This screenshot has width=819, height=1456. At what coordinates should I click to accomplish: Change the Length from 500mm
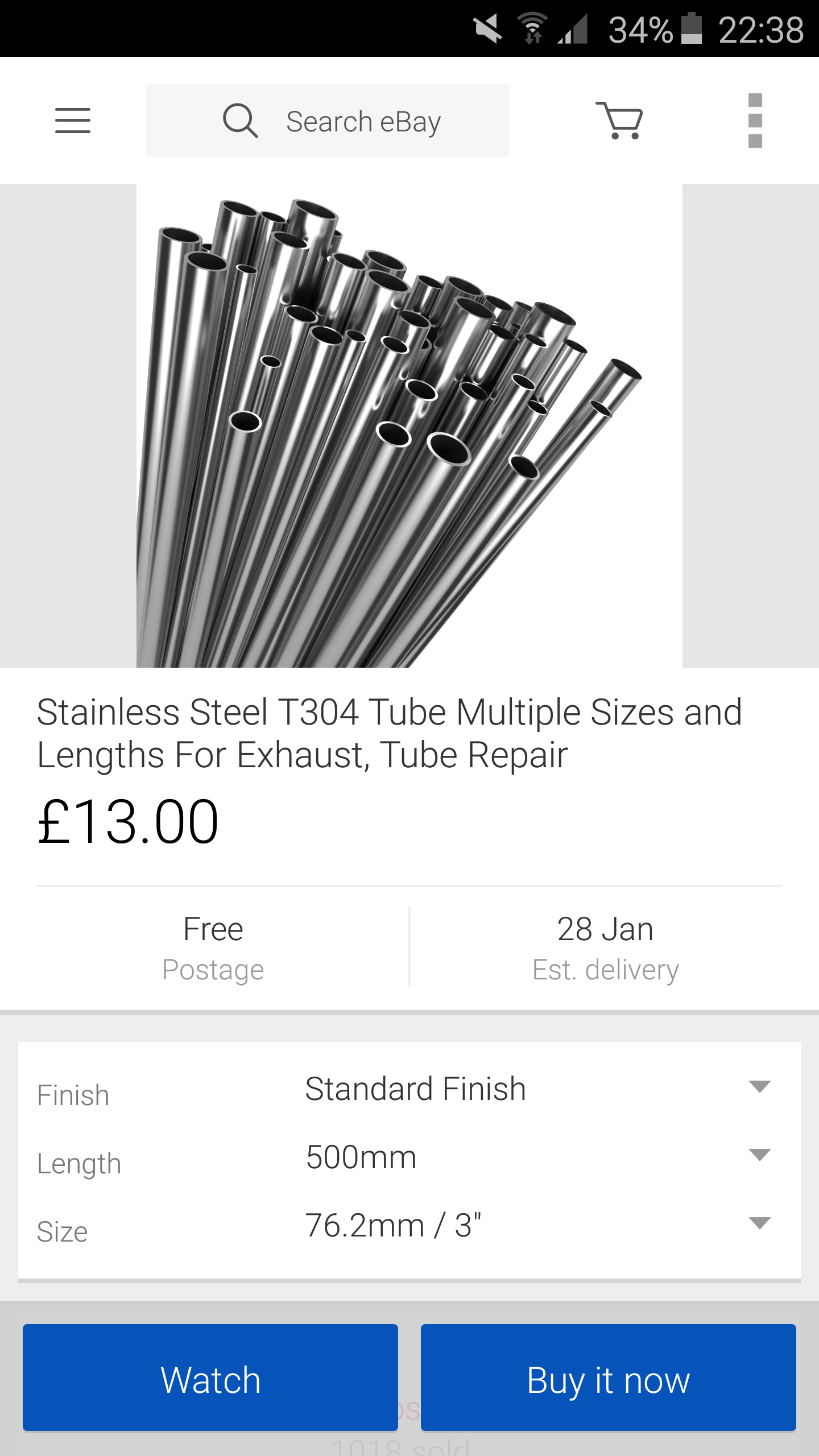[537, 1157]
